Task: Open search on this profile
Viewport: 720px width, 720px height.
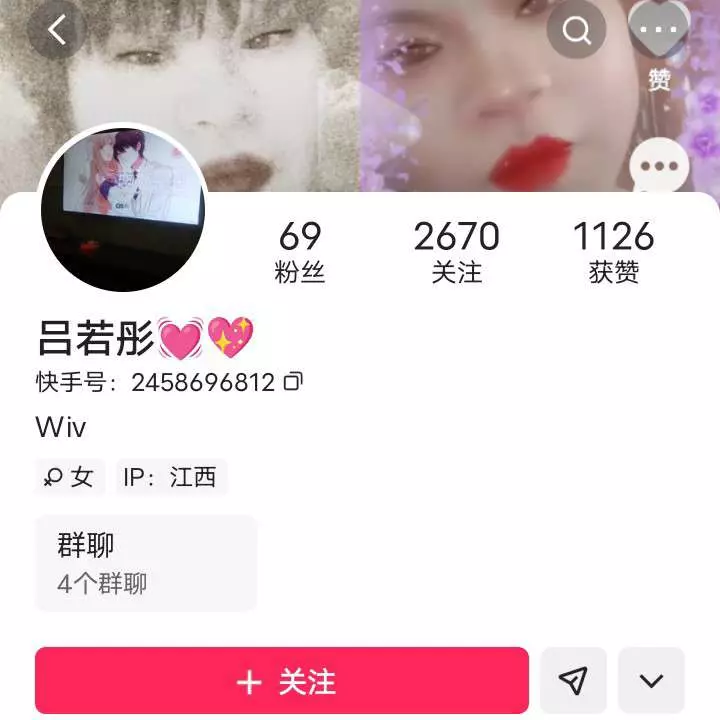Action: [577, 30]
